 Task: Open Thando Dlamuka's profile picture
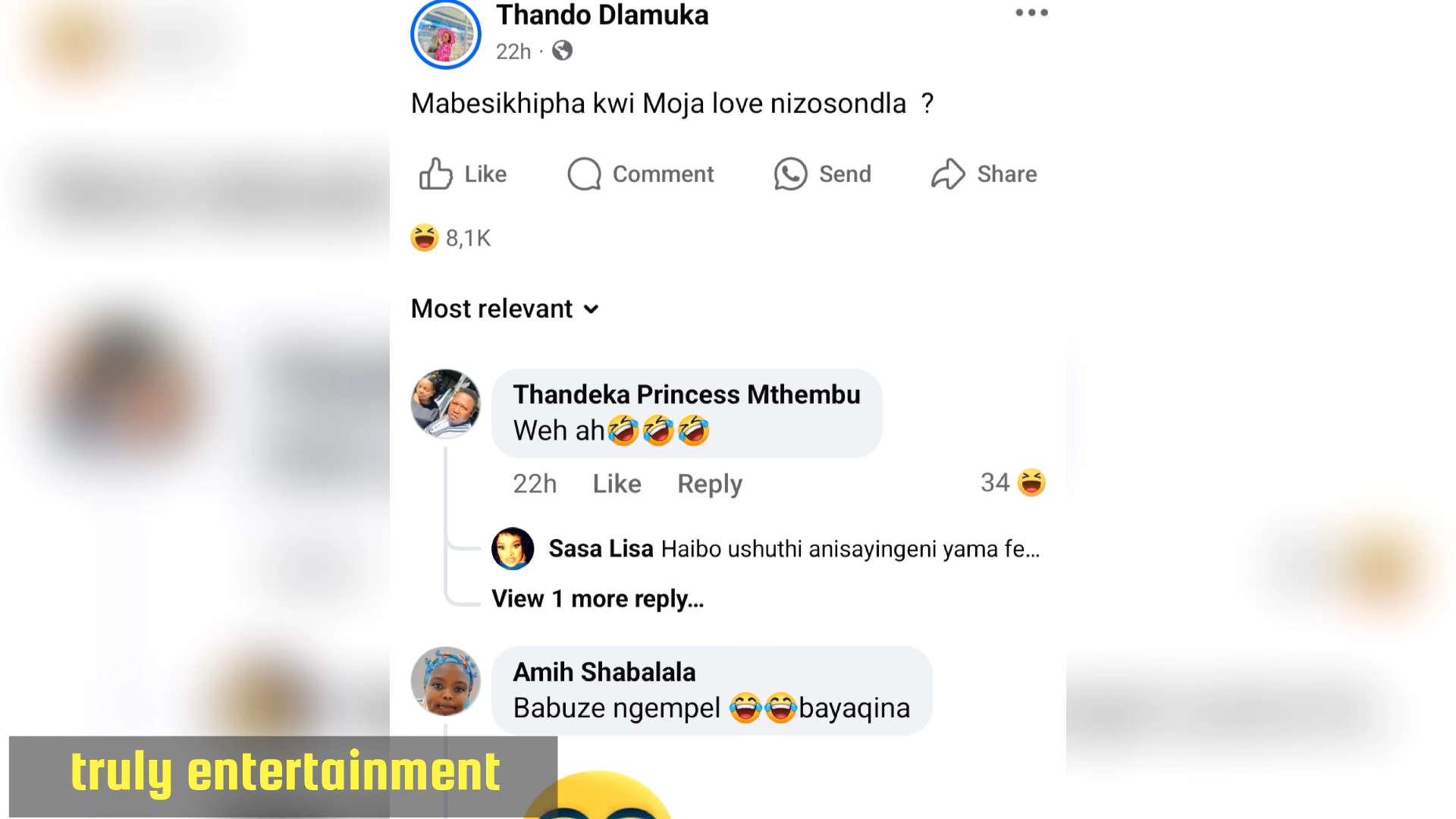446,35
